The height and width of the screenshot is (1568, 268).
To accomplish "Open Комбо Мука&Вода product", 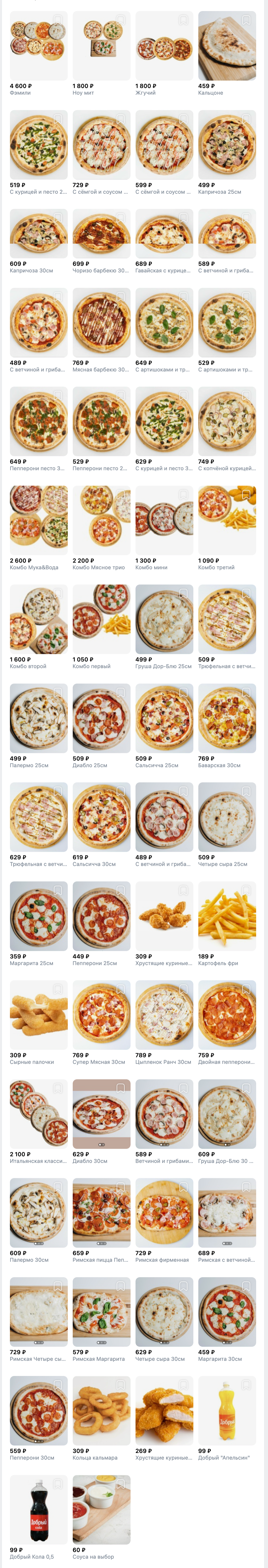I will tap(38, 520).
